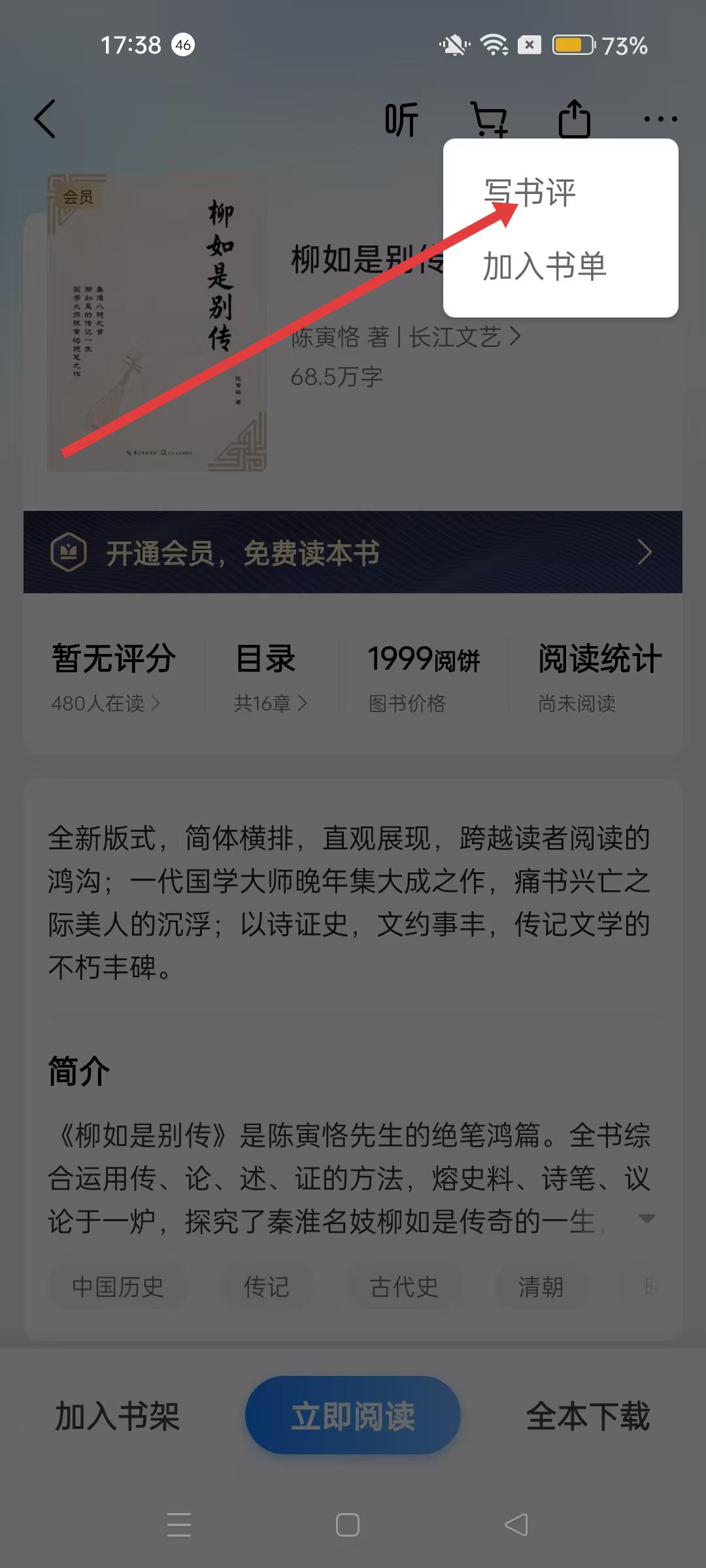Tap the 古代史 tag chip
The height and width of the screenshot is (1568, 706).
404,1287
